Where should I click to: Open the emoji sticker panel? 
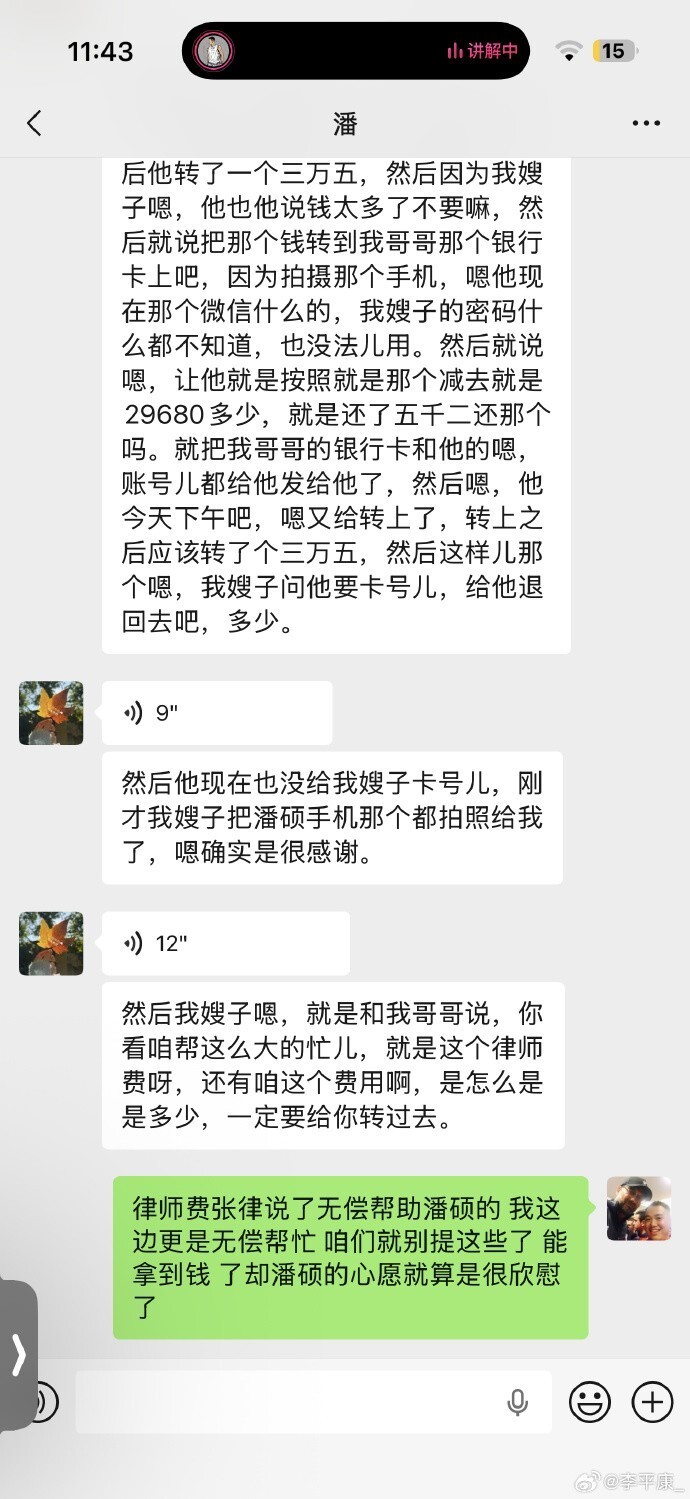pos(590,1402)
